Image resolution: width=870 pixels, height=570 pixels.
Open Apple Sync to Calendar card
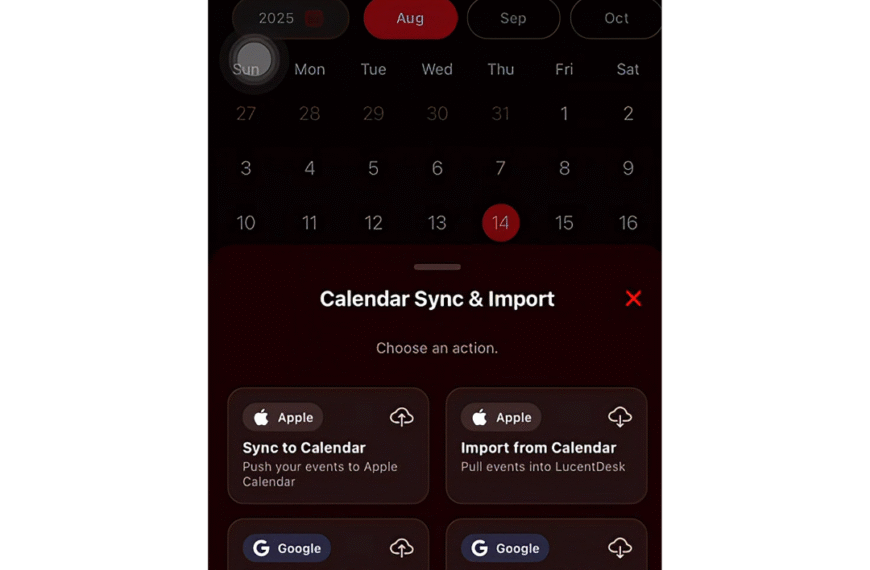(328, 446)
